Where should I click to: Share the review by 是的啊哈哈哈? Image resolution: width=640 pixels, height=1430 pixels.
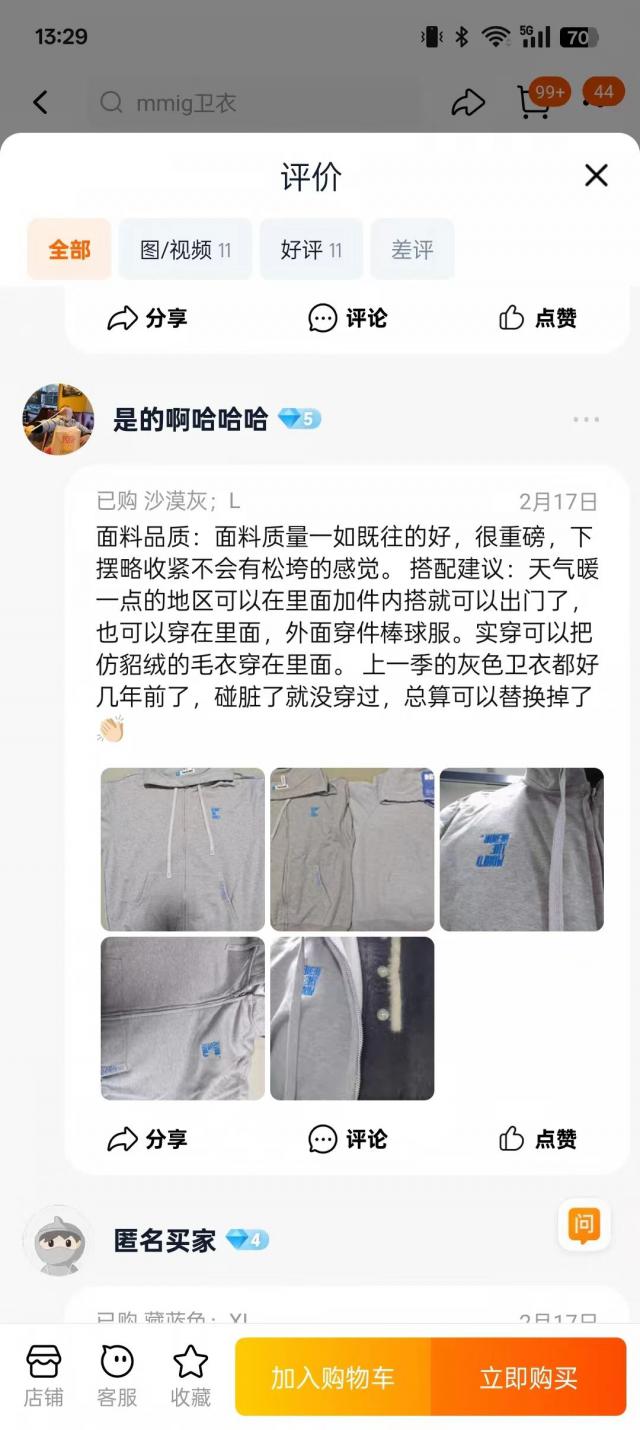[x=147, y=1139]
